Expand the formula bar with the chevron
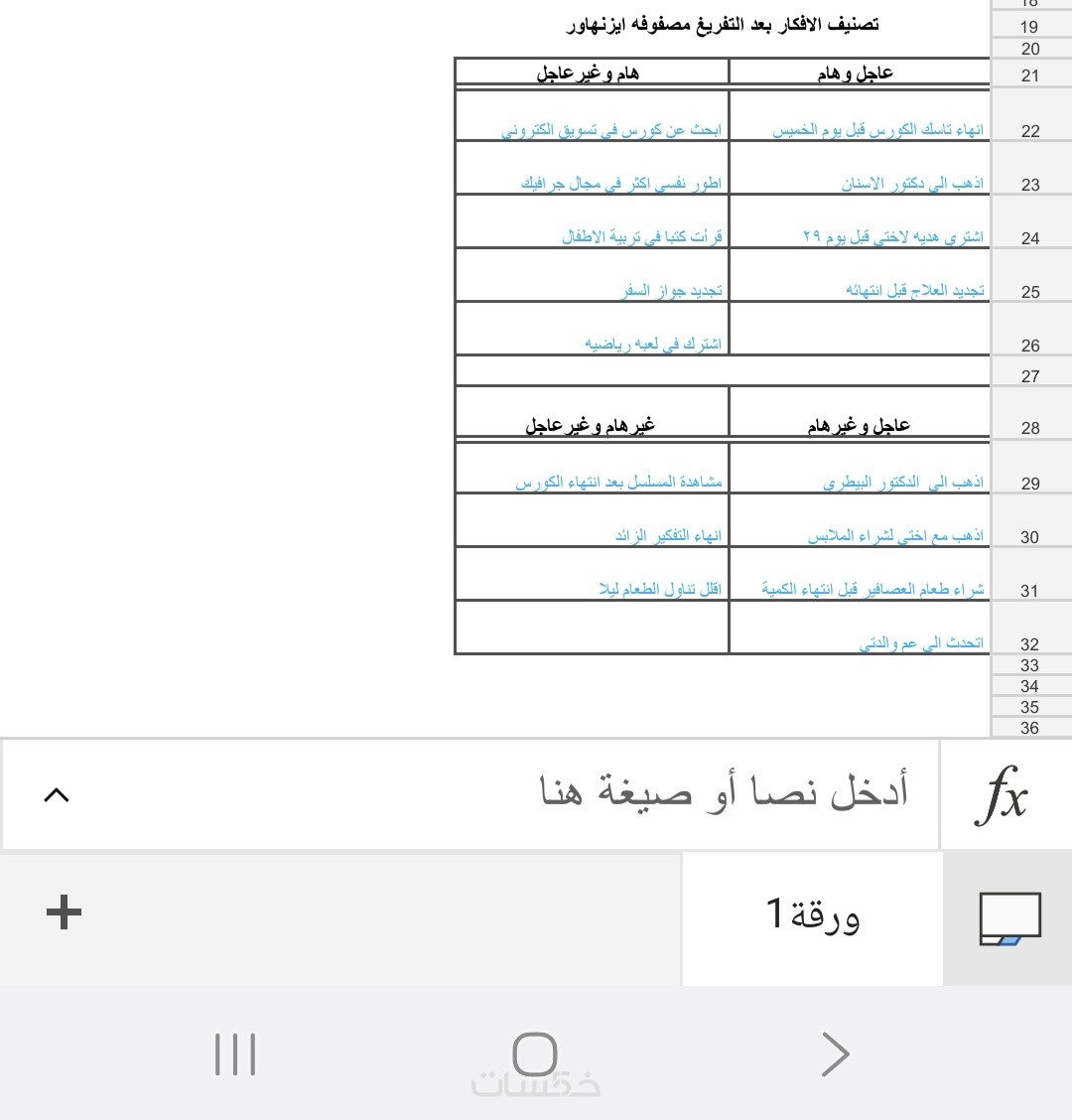Viewport: 1072px width, 1120px height. [x=58, y=795]
